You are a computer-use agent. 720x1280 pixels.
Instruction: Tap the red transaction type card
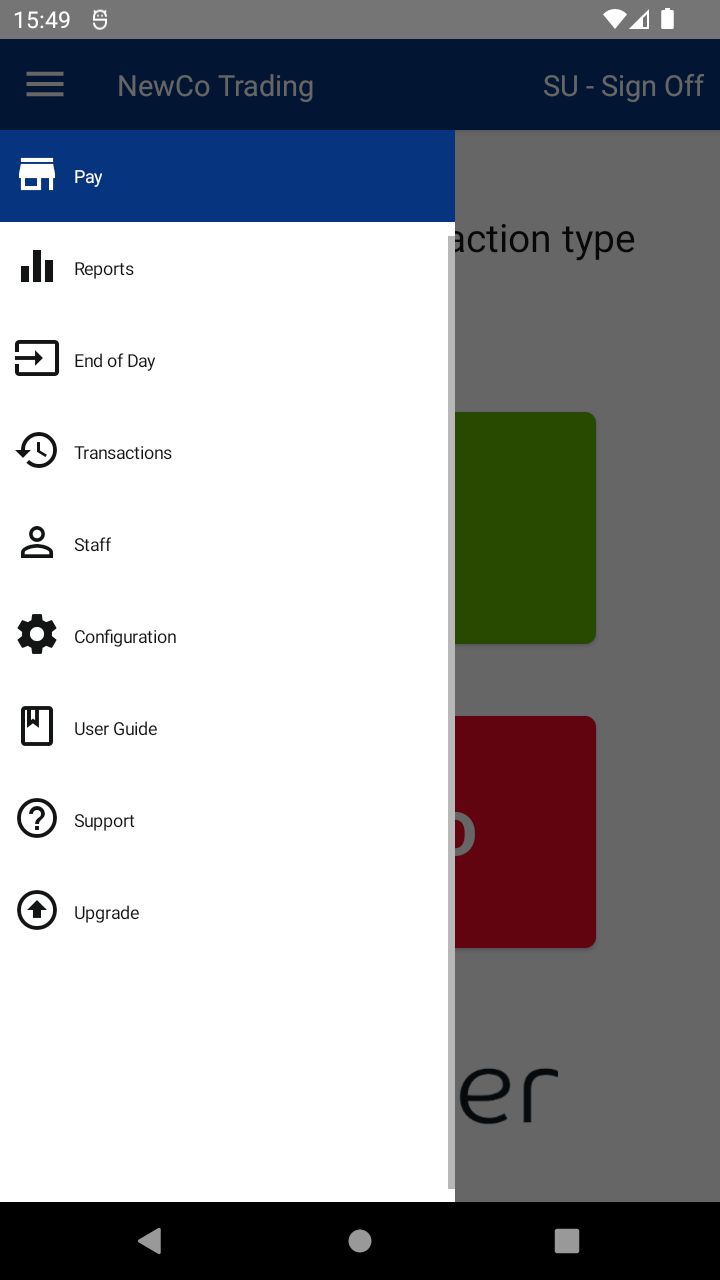pos(526,831)
